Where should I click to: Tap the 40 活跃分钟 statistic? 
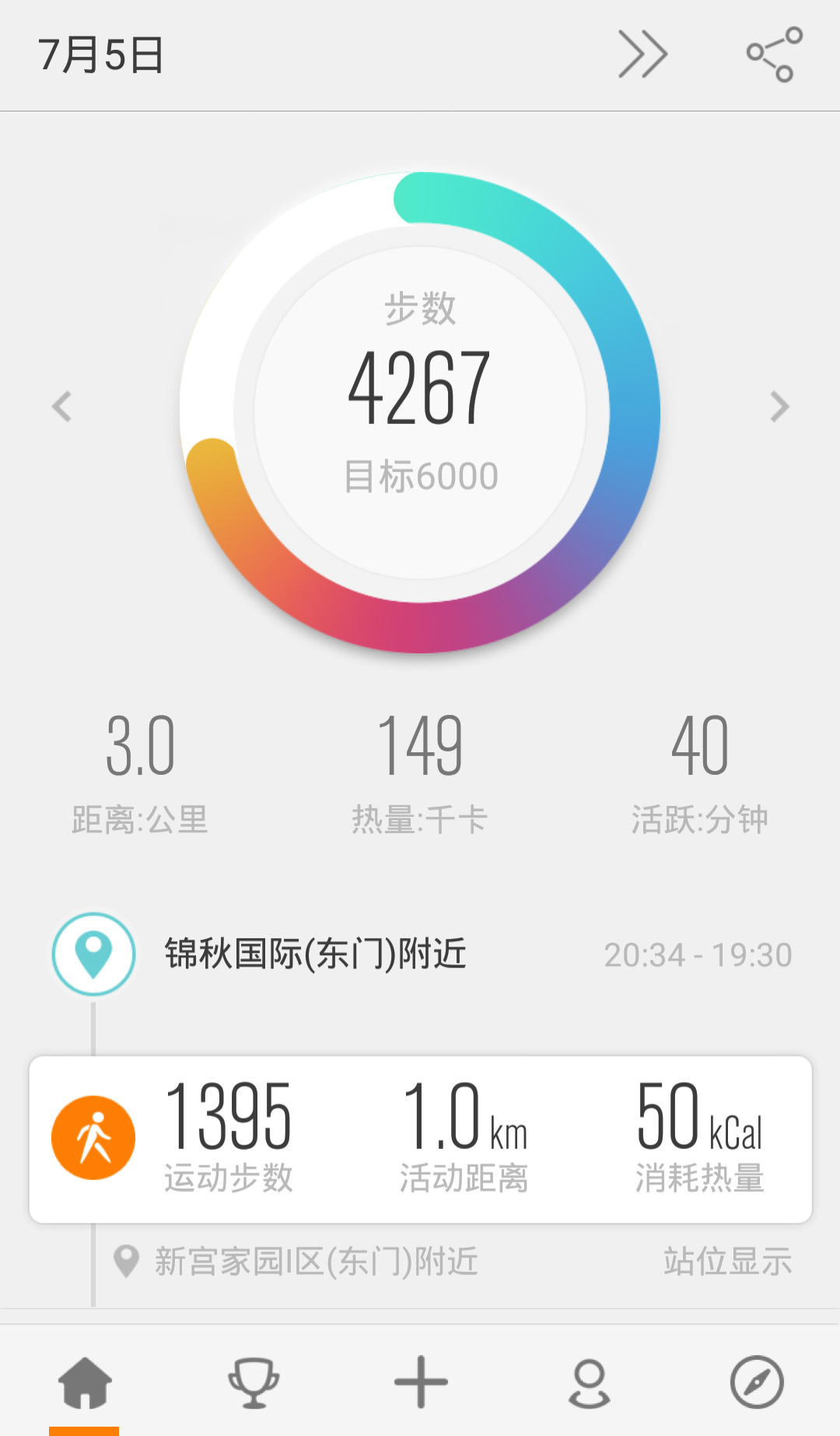point(698,770)
